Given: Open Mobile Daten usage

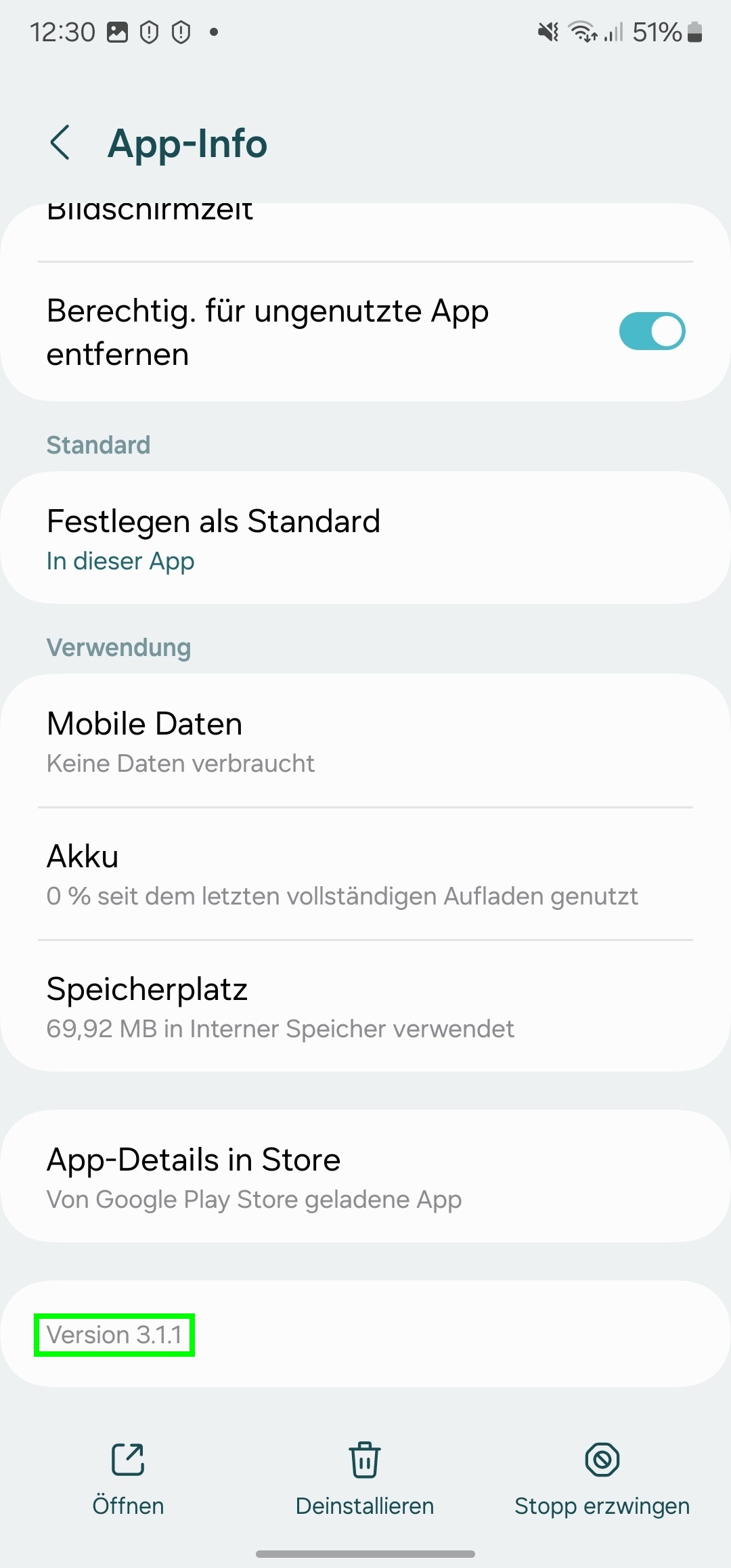Looking at the screenshot, I should [365, 741].
